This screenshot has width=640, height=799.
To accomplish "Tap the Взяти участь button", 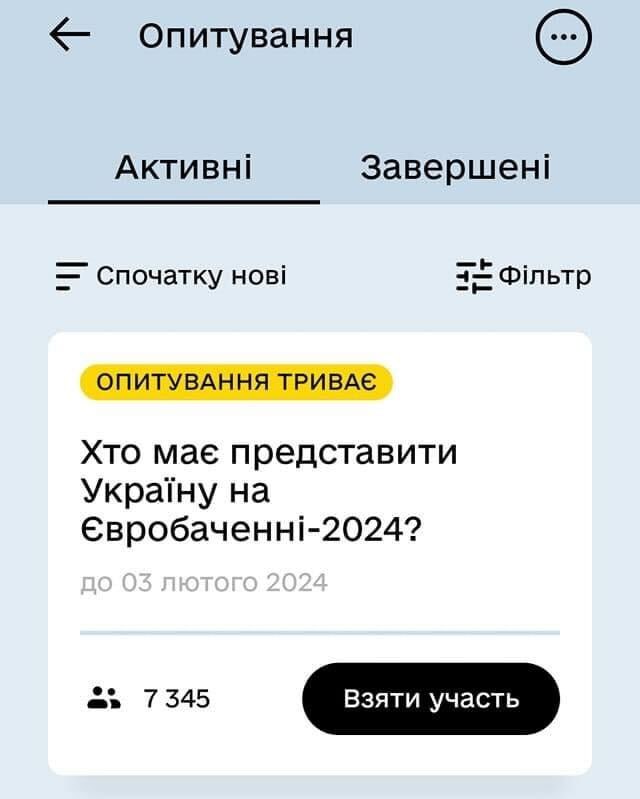I will click(x=431, y=698).
